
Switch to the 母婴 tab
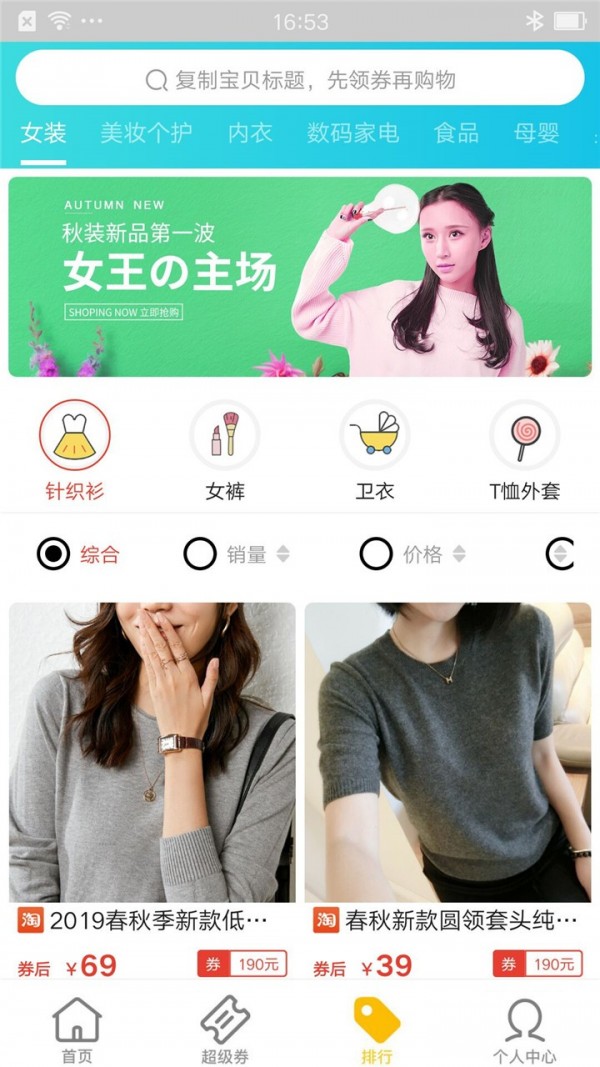point(536,133)
